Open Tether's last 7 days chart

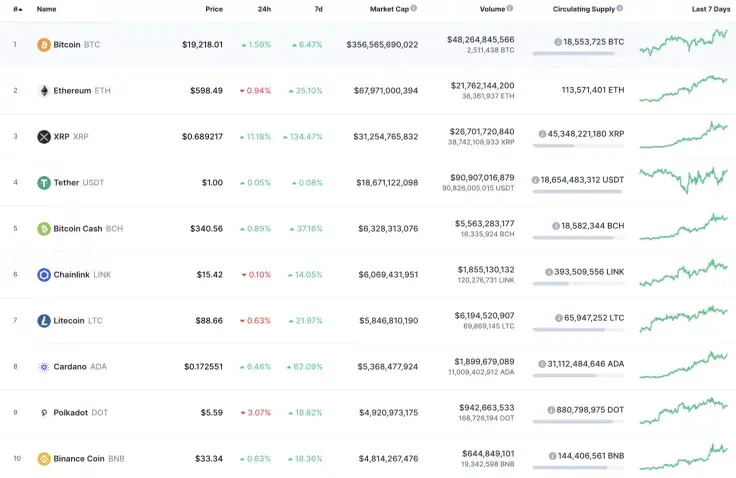tap(684, 181)
